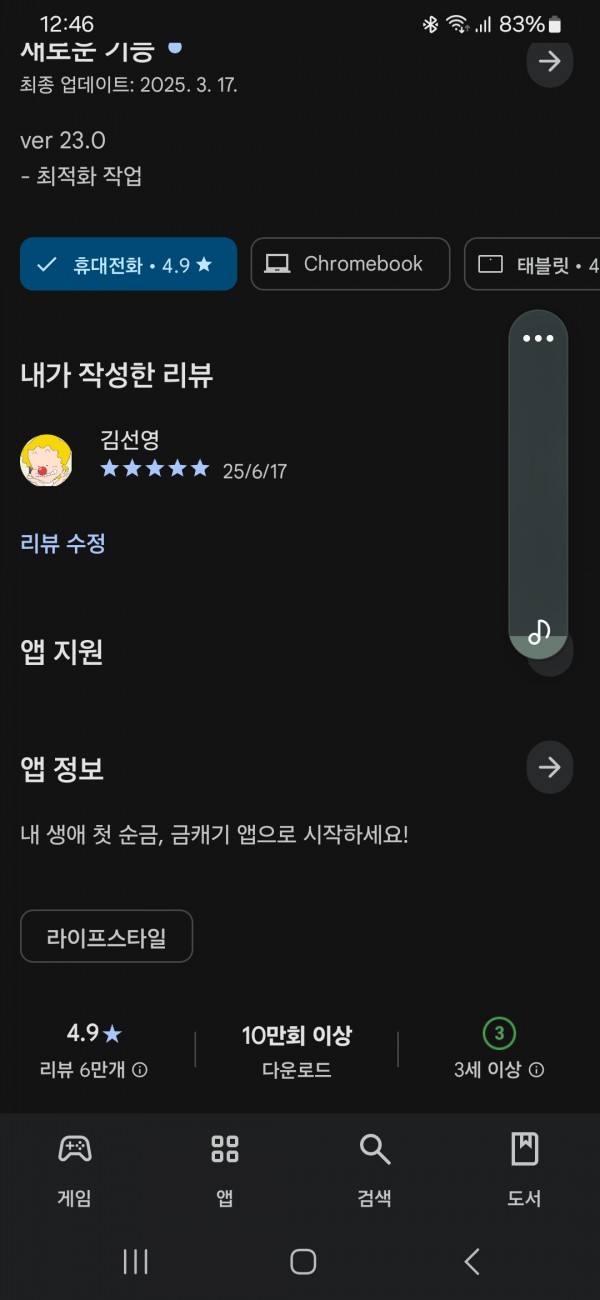Open the 라이프스타일 category chip
Screen dimensions: 600x1300
coord(106,937)
